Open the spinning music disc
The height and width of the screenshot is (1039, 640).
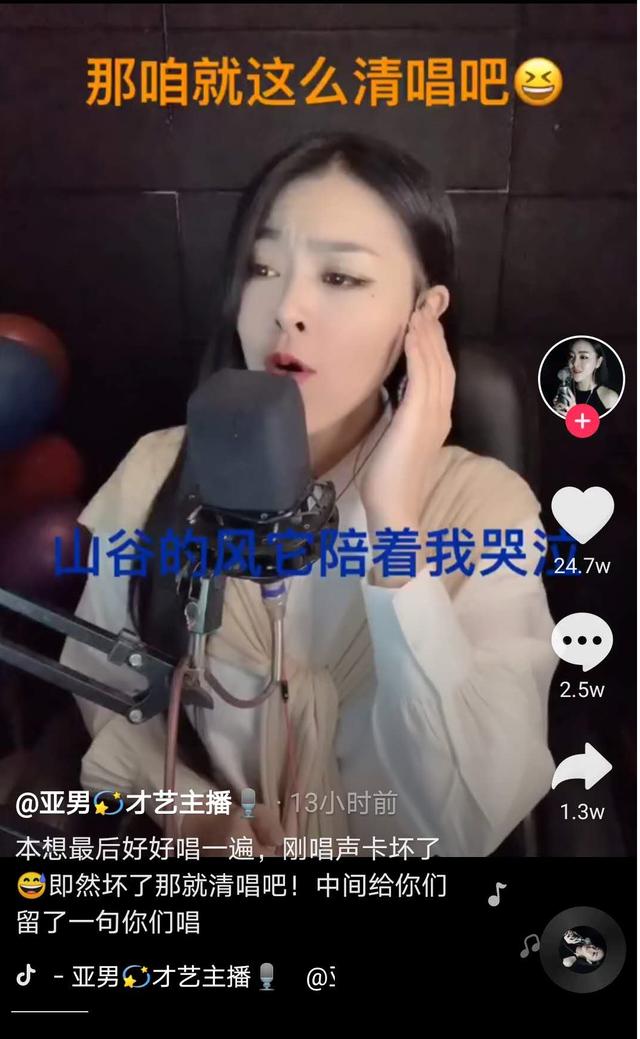pyautogui.click(x=582, y=950)
